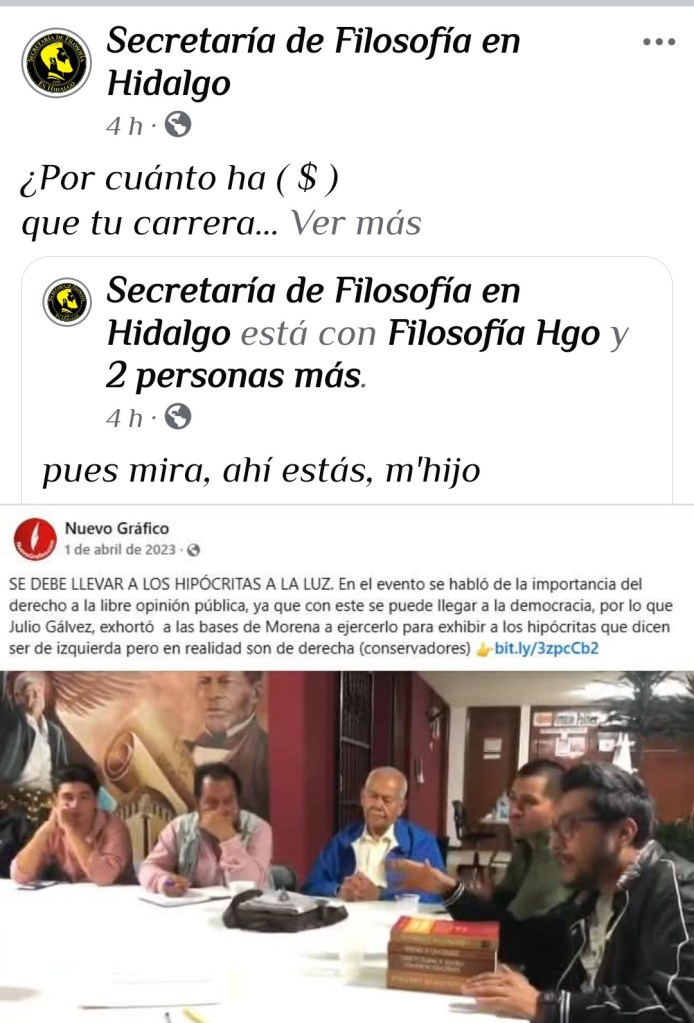Open the post's three-dot options menu
This screenshot has width=694, height=1023.
click(x=659, y=42)
